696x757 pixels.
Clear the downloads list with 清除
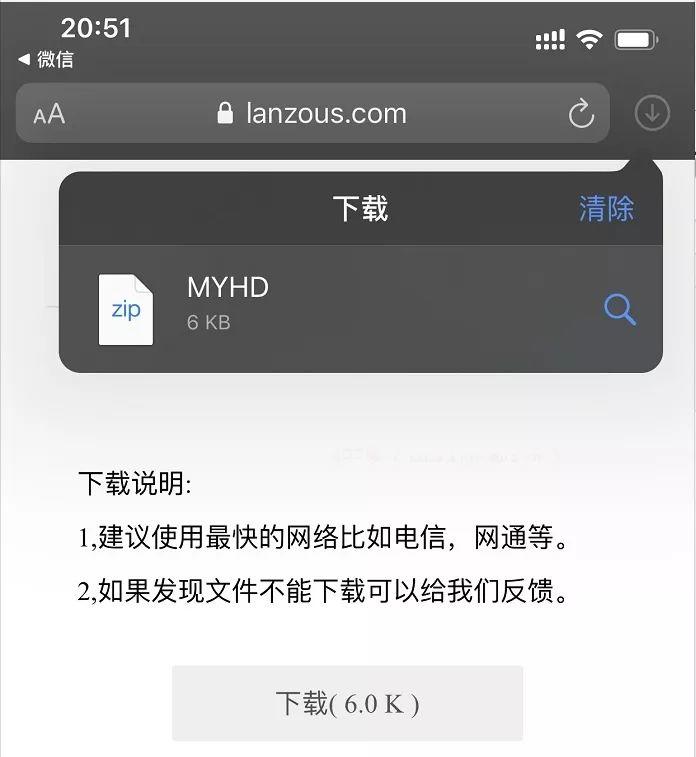tap(606, 208)
